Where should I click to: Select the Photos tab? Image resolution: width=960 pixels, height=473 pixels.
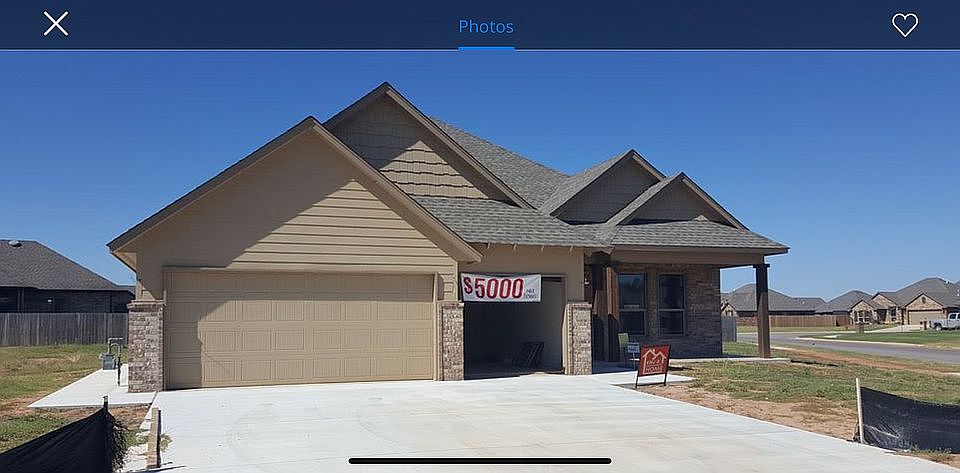[x=486, y=27]
